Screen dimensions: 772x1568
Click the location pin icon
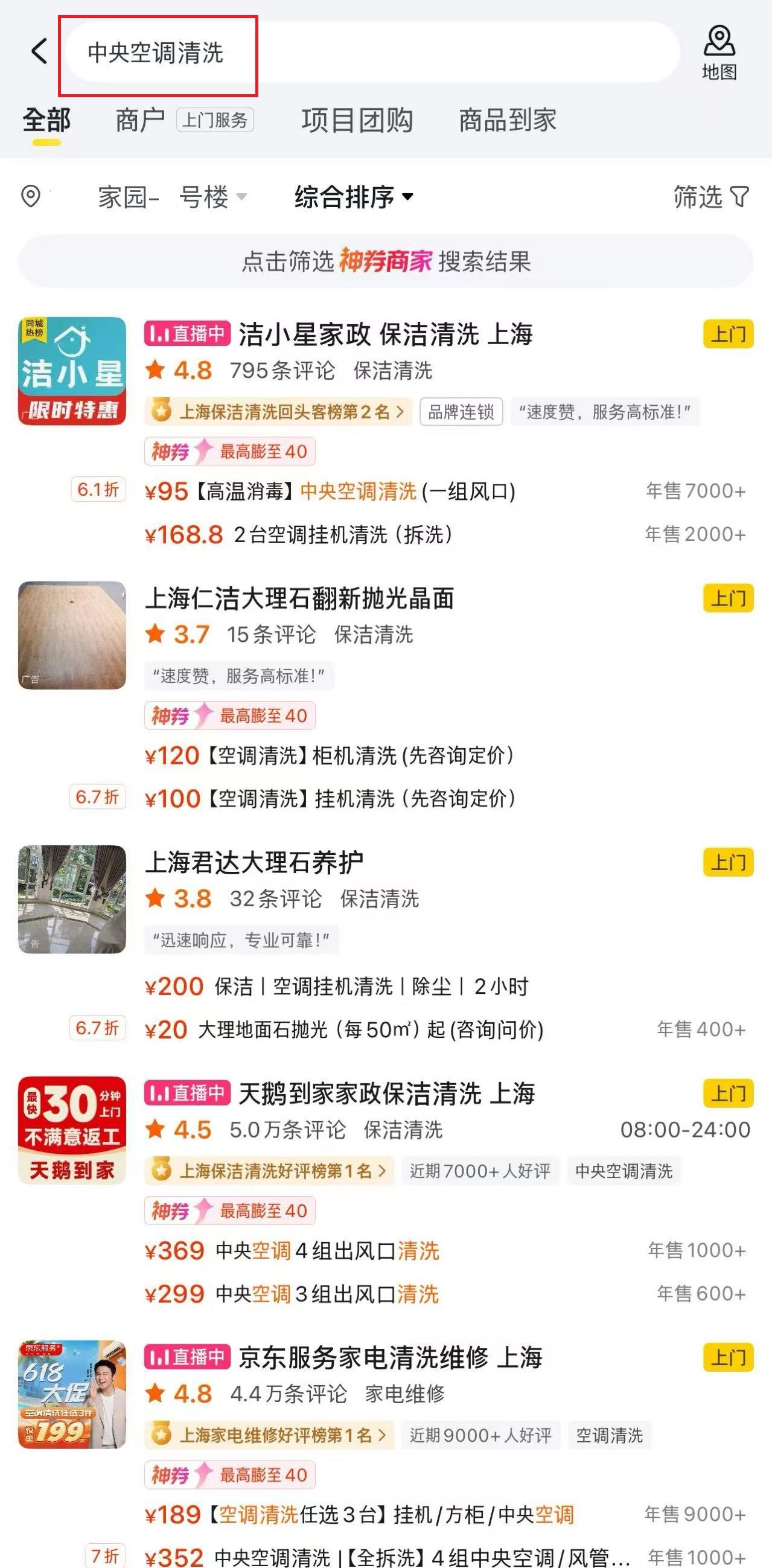pos(29,198)
